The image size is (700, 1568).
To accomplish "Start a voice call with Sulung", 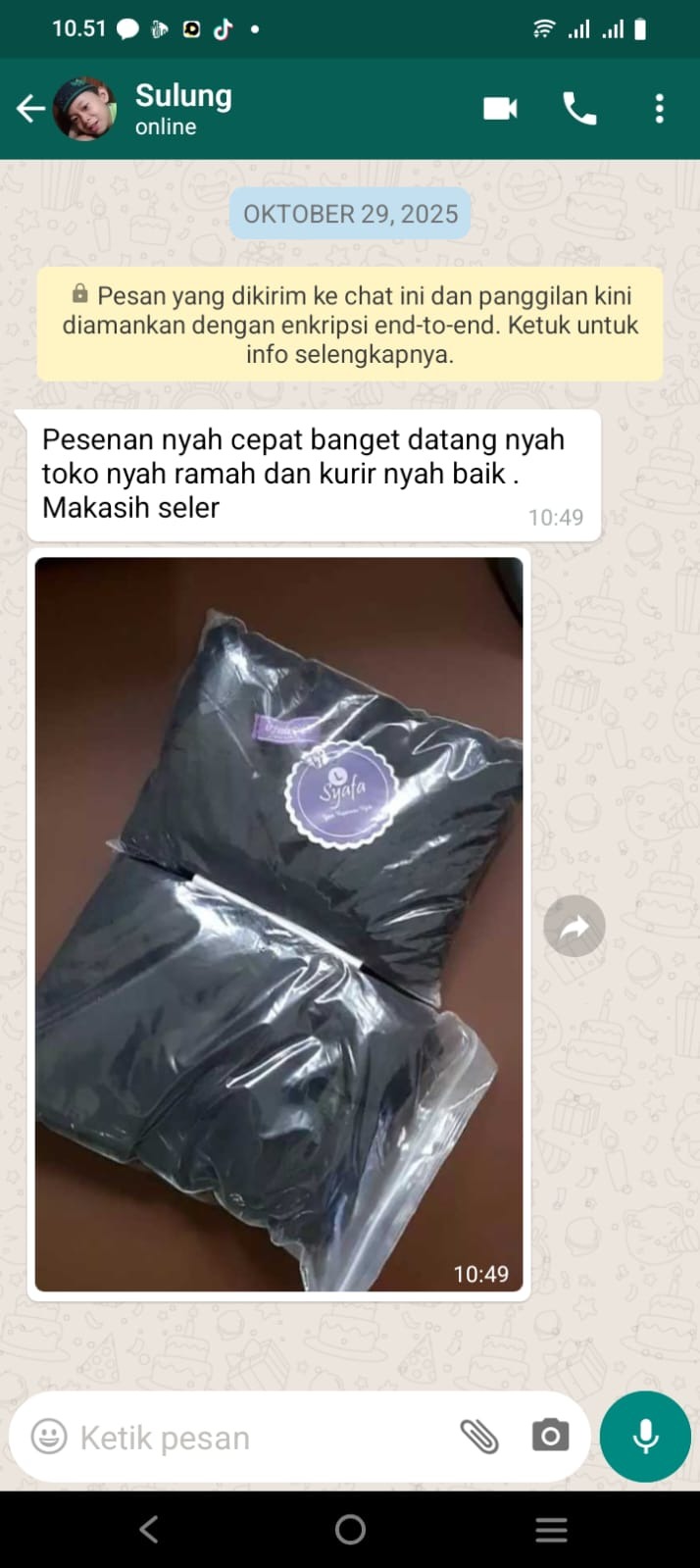I will pos(579,109).
